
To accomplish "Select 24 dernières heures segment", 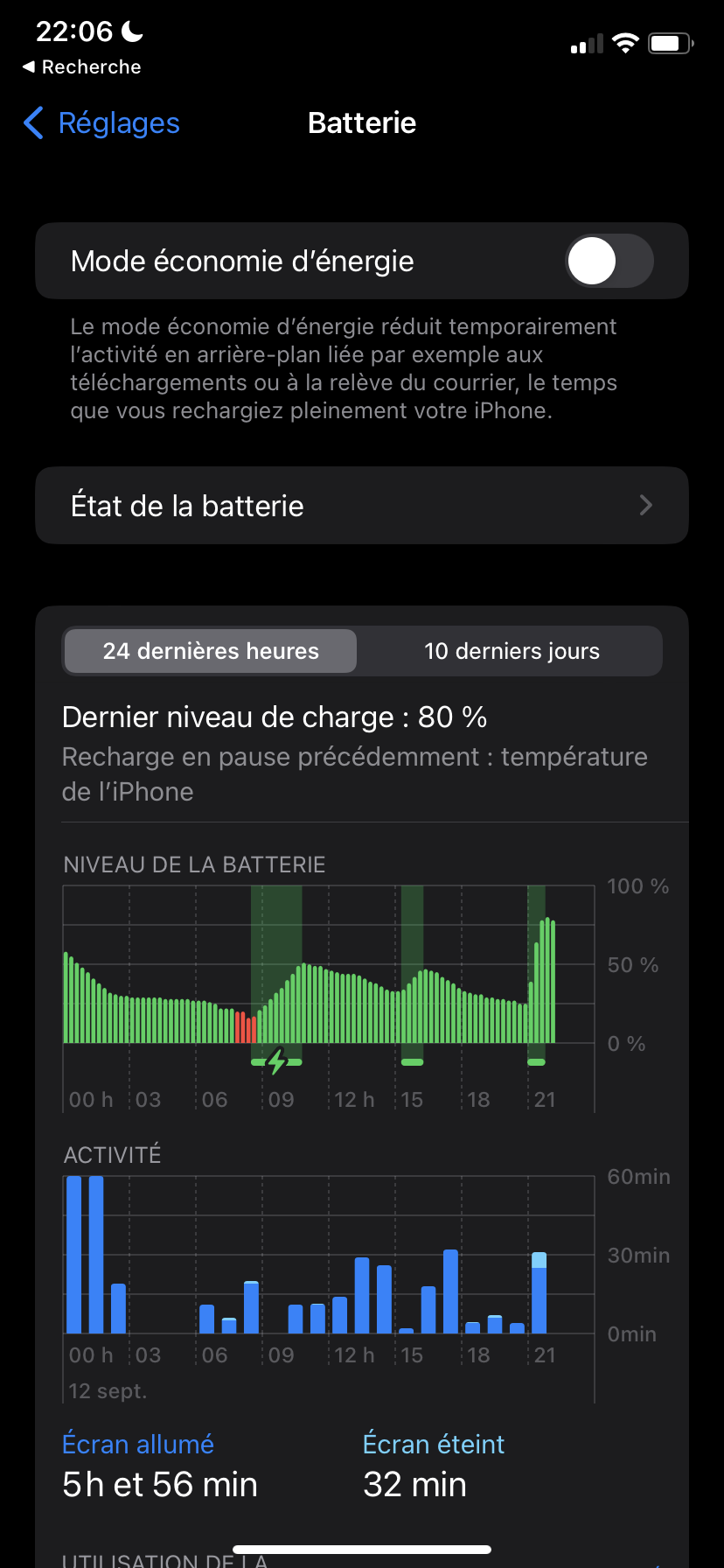I will point(211,651).
